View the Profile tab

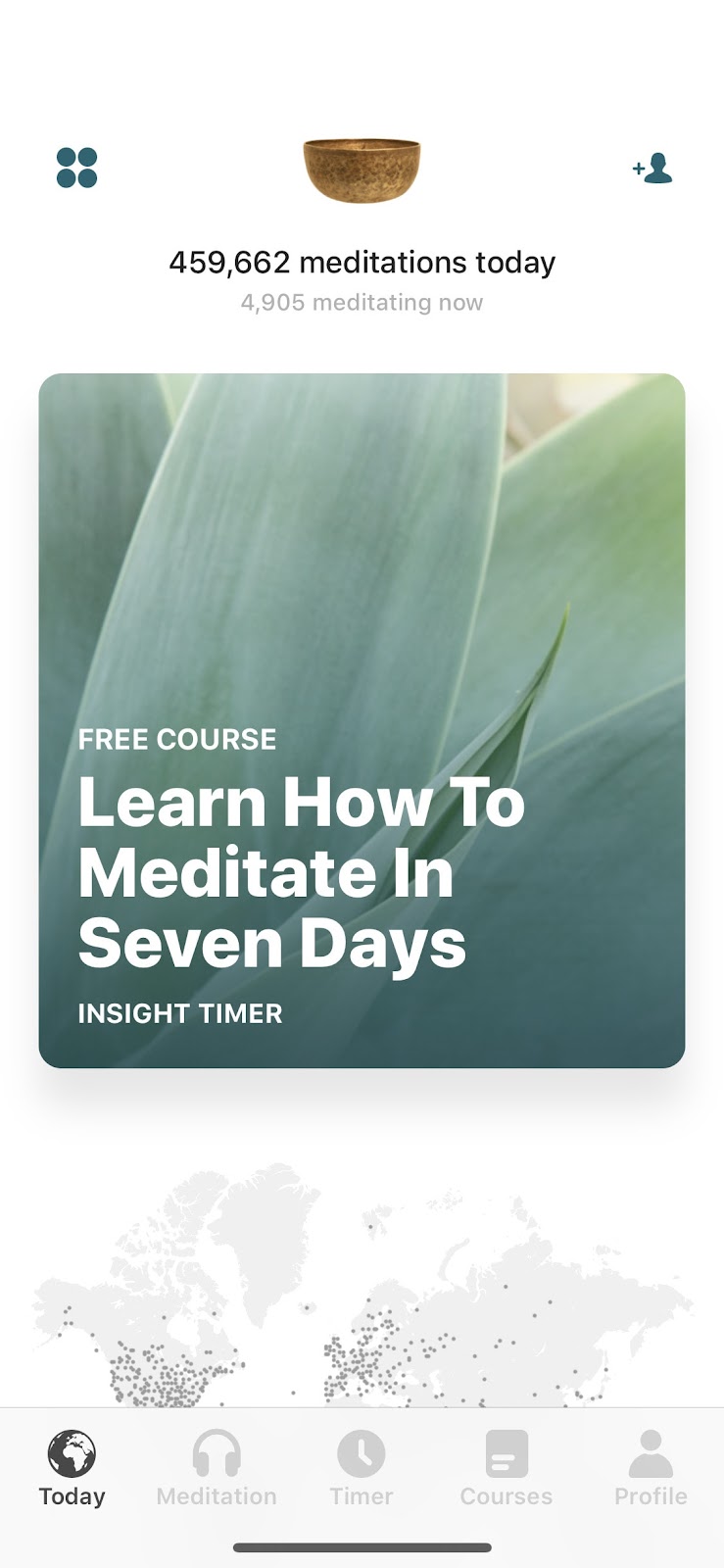(x=651, y=1467)
